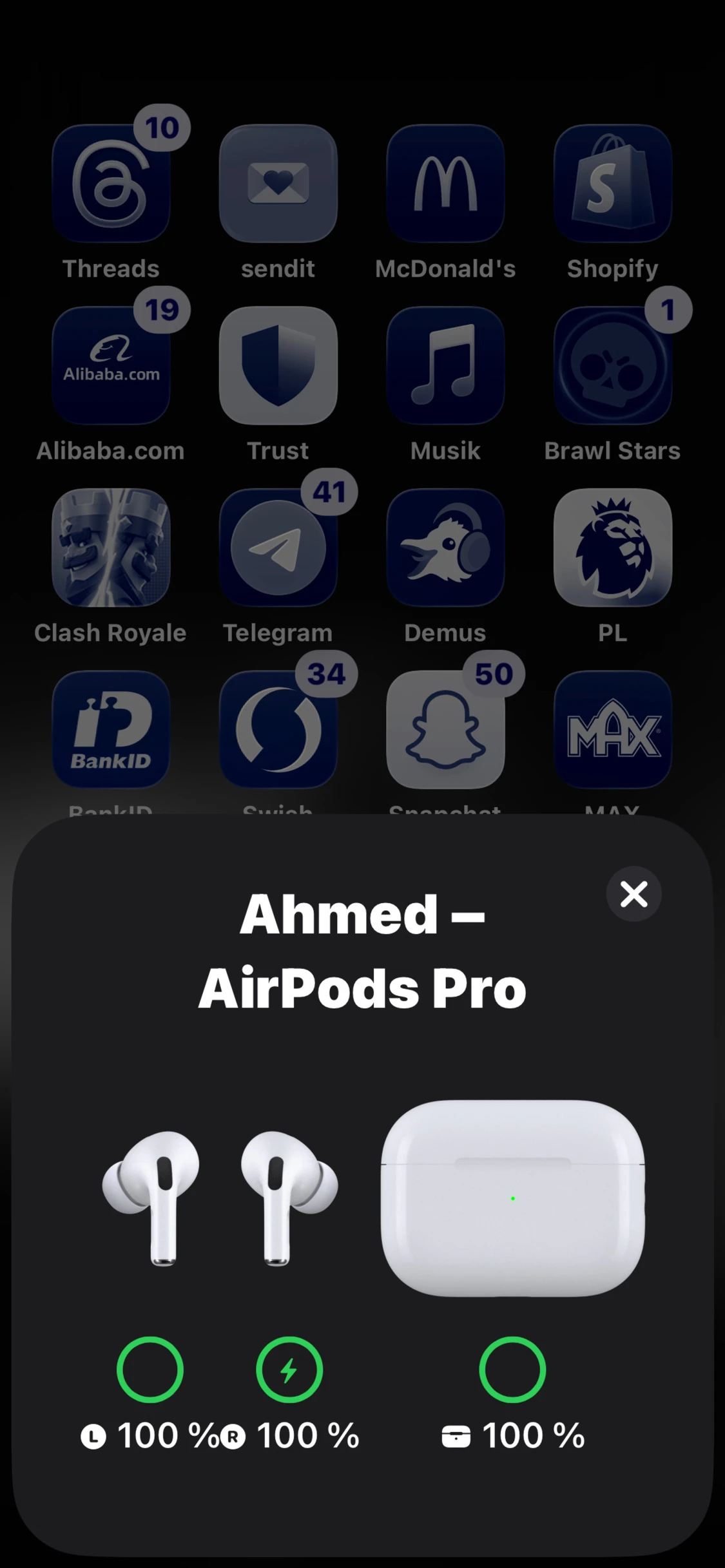Image resolution: width=725 pixels, height=1568 pixels.
Task: Launch the MAX app
Action: tap(613, 730)
